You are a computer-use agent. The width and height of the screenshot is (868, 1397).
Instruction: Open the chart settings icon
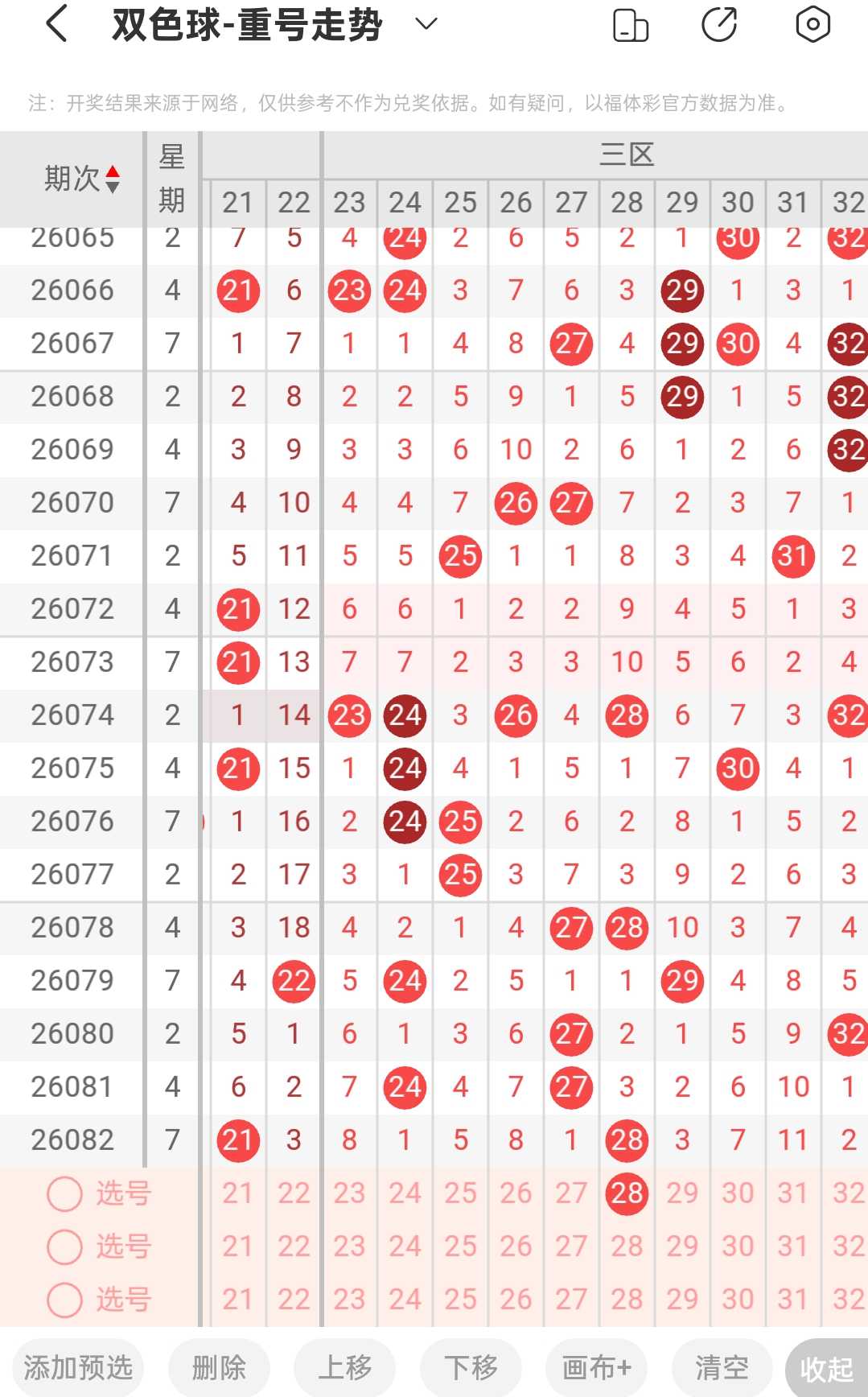tap(812, 24)
